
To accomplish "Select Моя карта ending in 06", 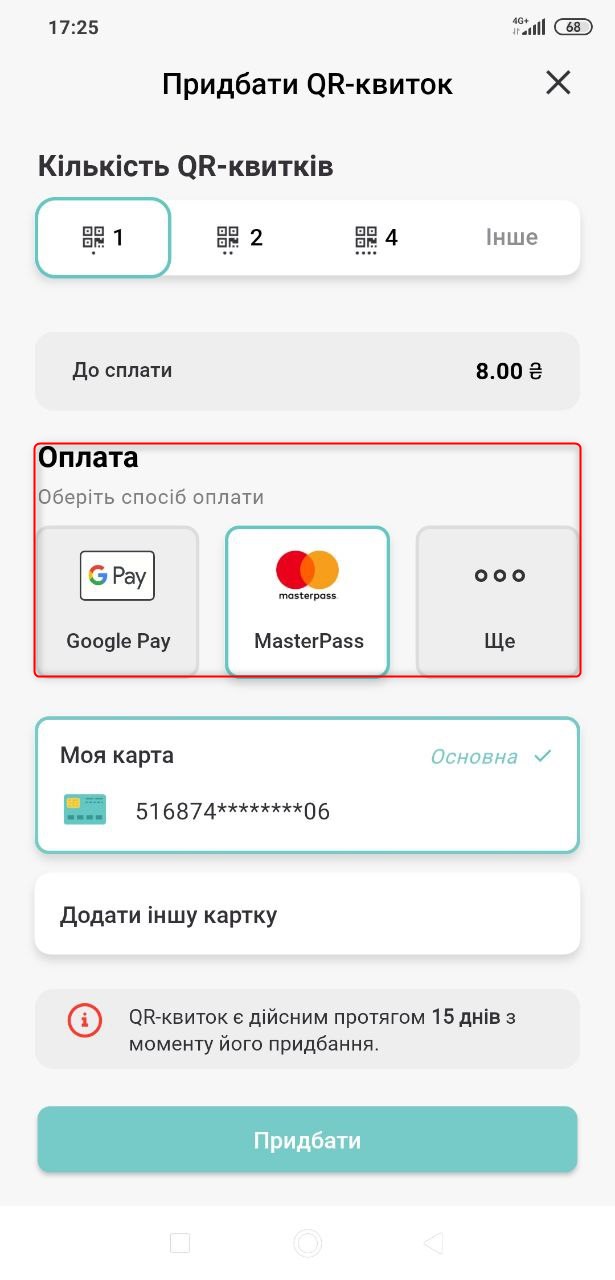I will 307,785.
